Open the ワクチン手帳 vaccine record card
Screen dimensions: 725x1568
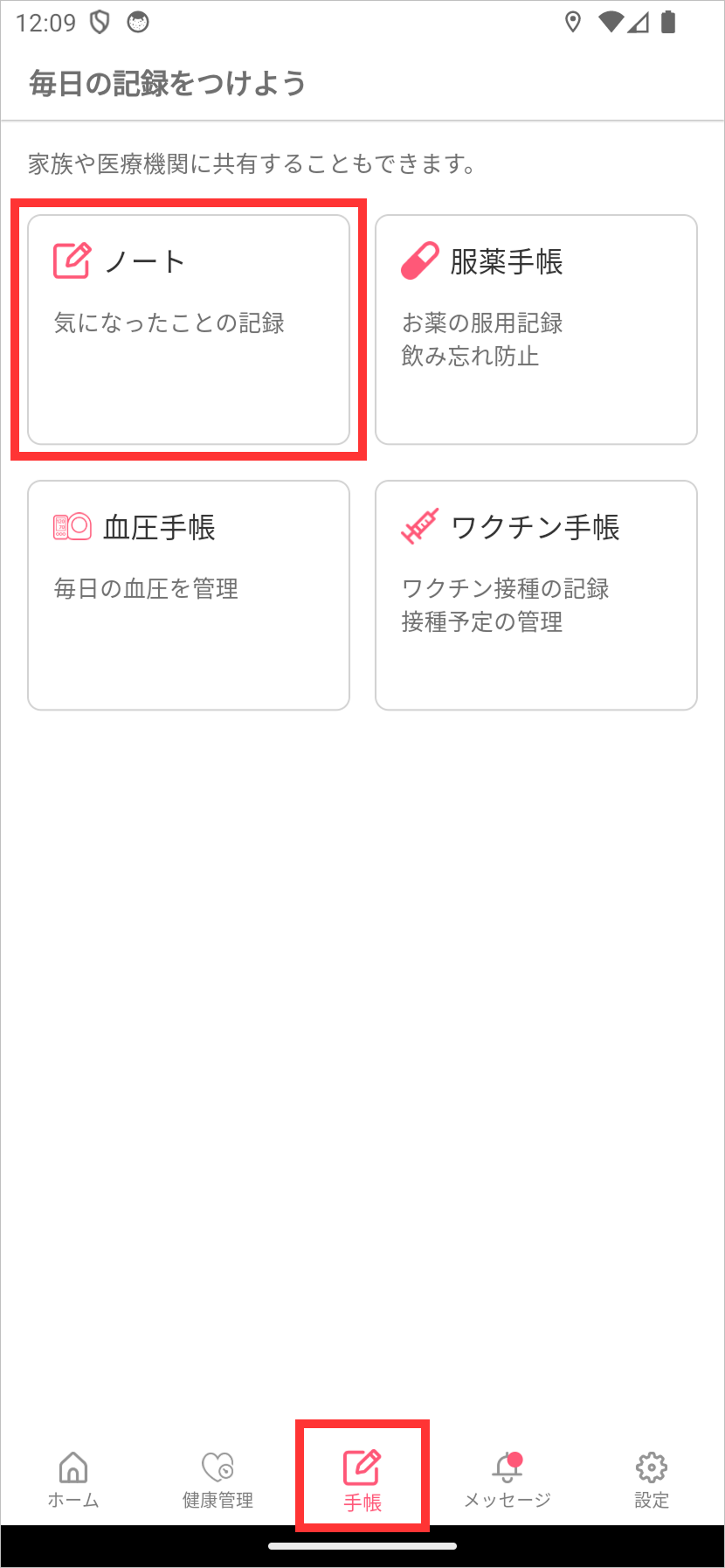pyautogui.click(x=536, y=595)
